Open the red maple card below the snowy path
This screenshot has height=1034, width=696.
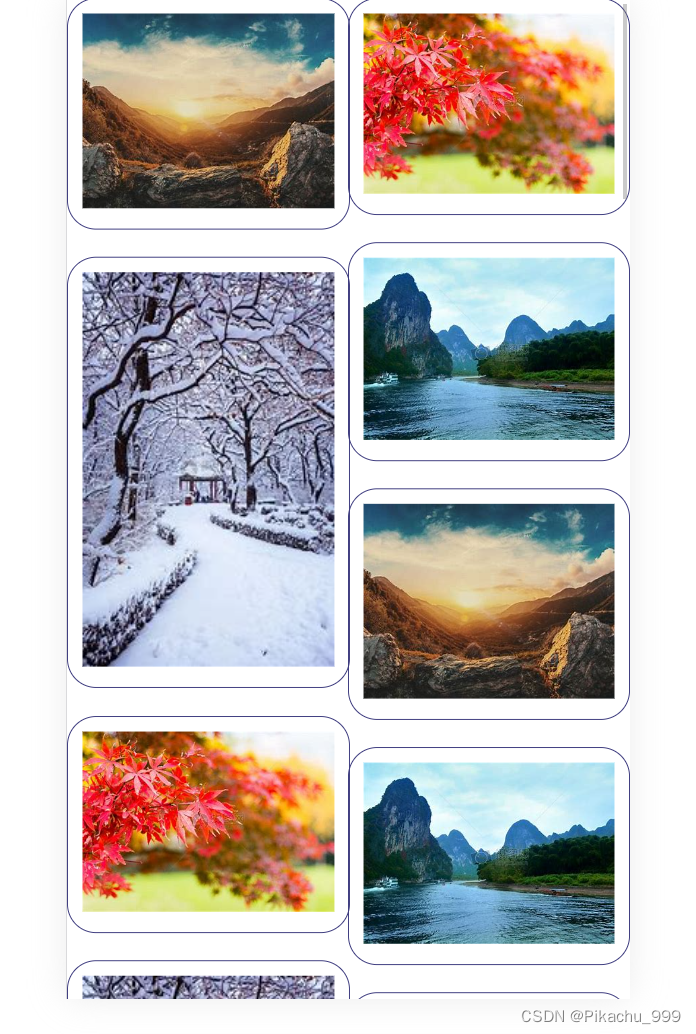click(x=208, y=822)
